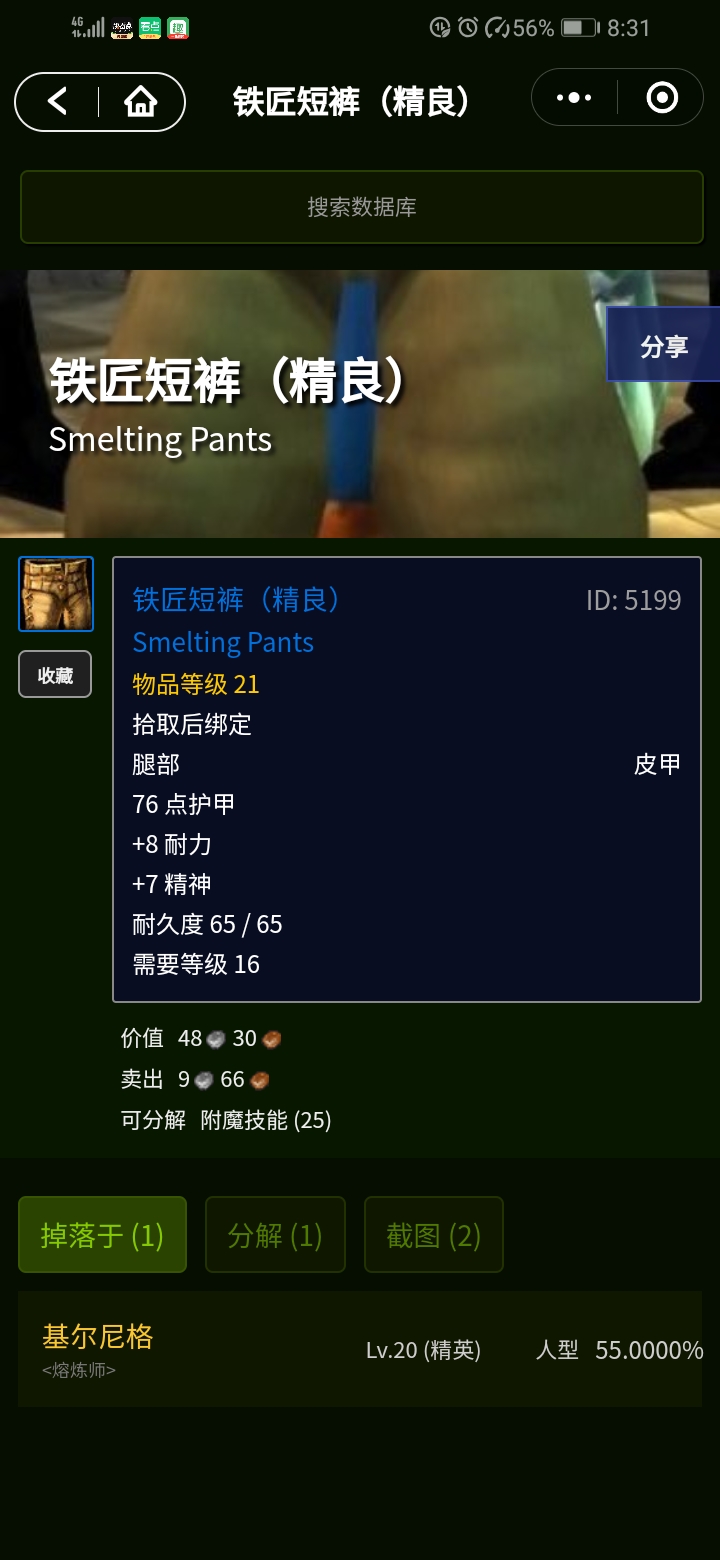This screenshot has width=720, height=1560.
Task: Tap the 搜索数据库 search field
Action: coord(361,207)
